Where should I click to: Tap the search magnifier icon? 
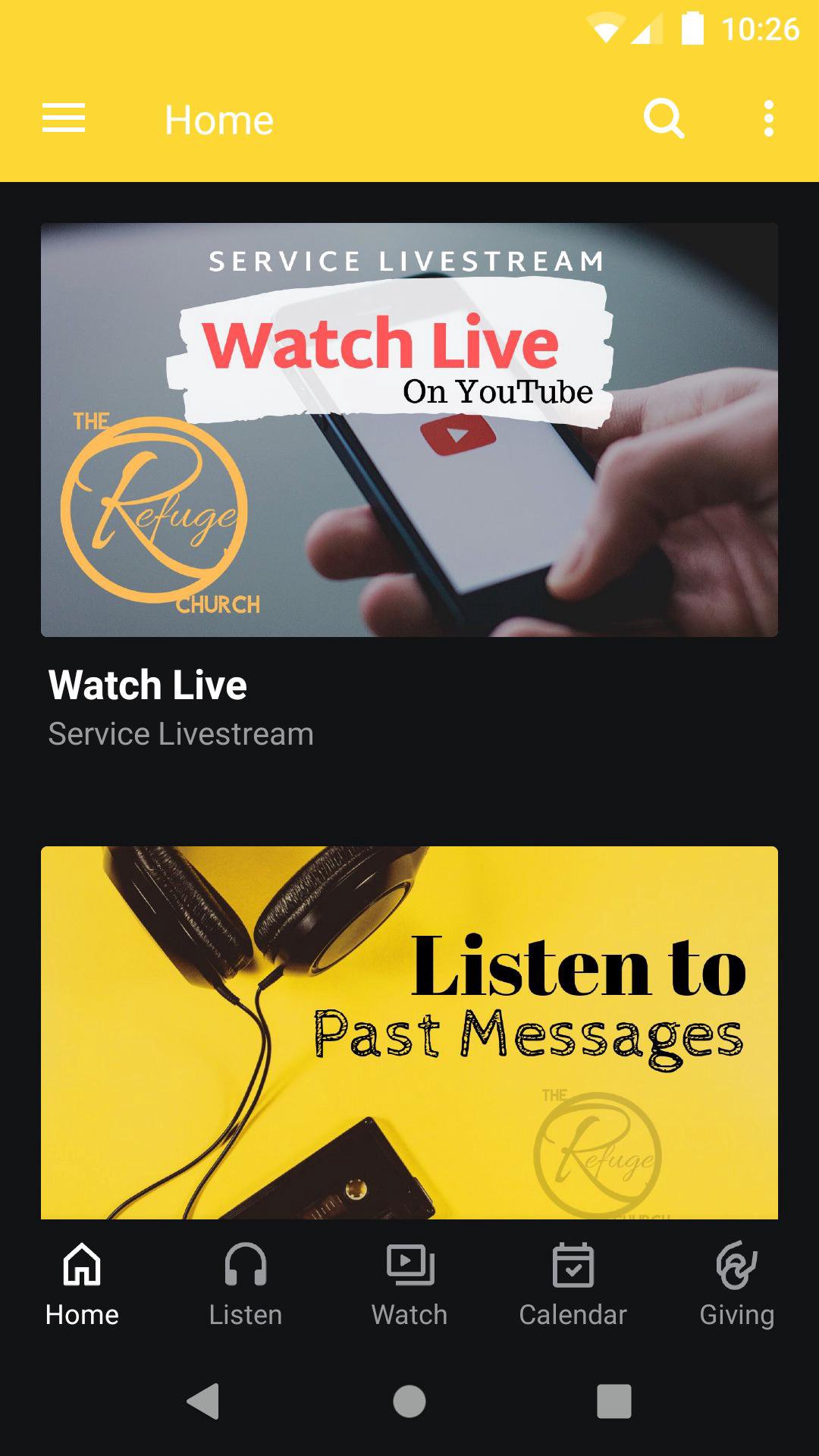pyautogui.click(x=664, y=119)
